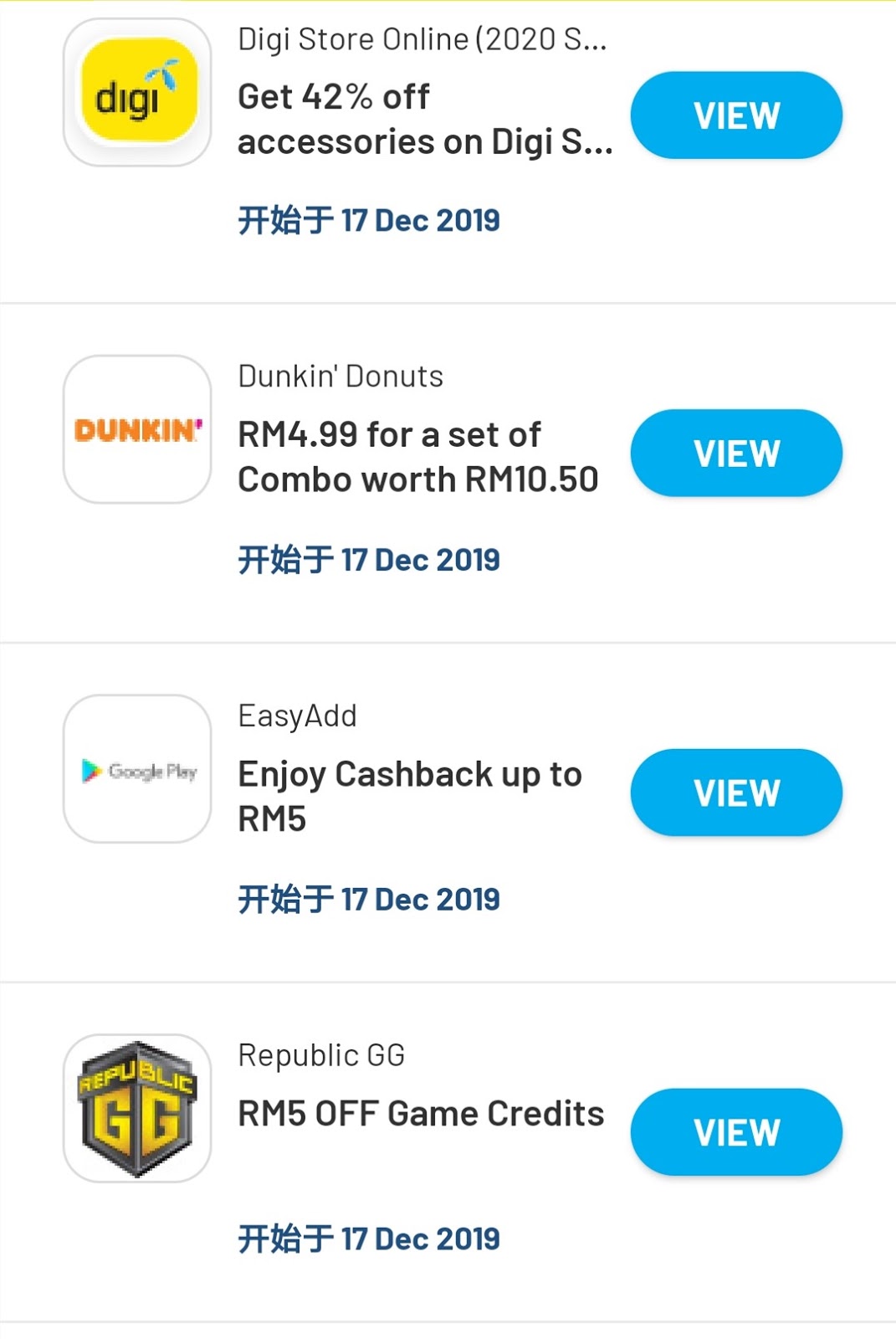Select the start date below the Dunkin' offer
This screenshot has width=896, height=1339.
coord(368,558)
